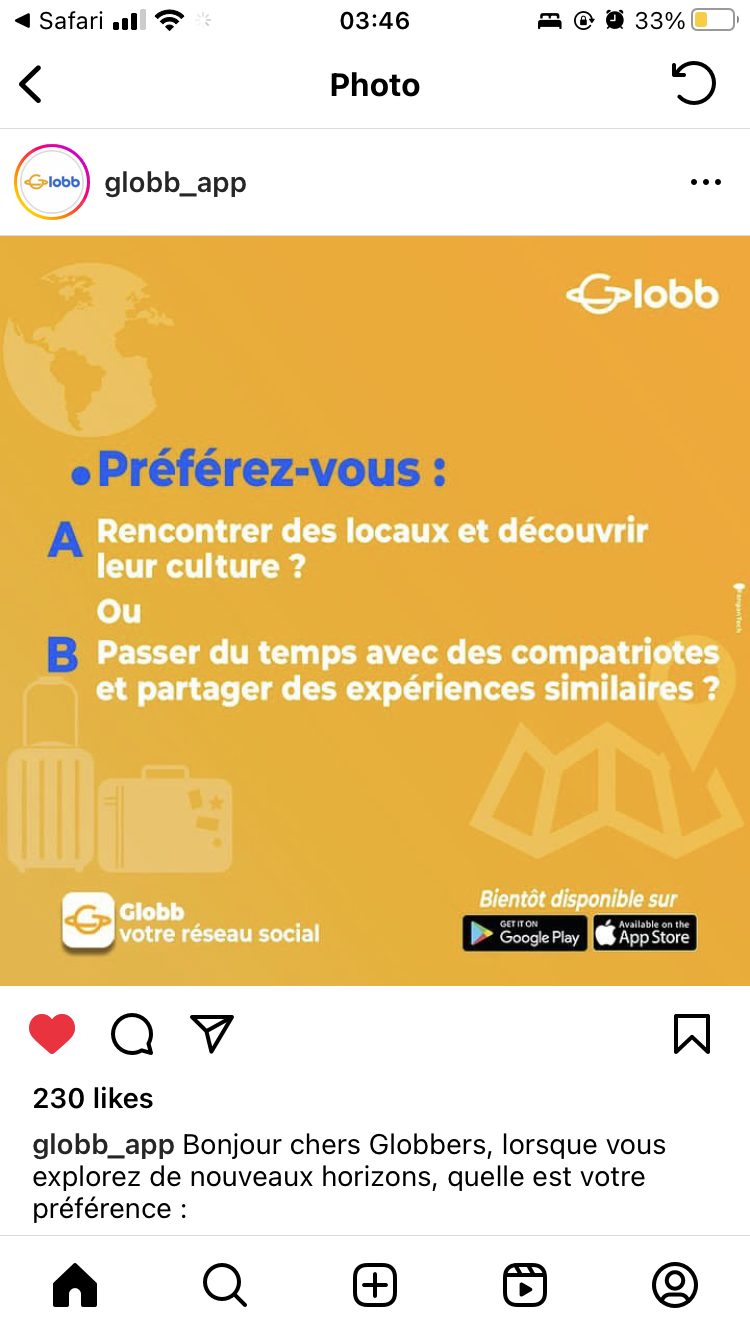The height and width of the screenshot is (1334, 750).
Task: Create a new post with plus tab
Action: [375, 1285]
